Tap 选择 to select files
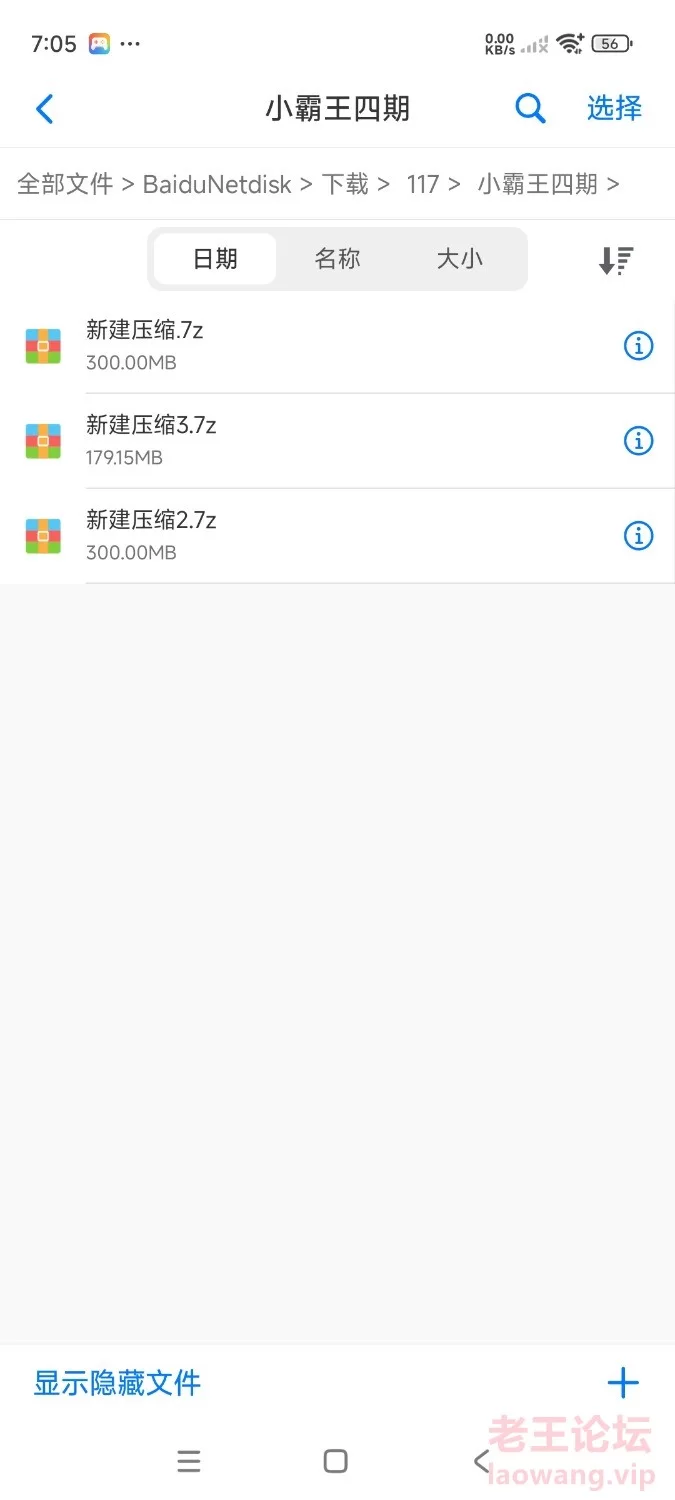 pos(614,108)
